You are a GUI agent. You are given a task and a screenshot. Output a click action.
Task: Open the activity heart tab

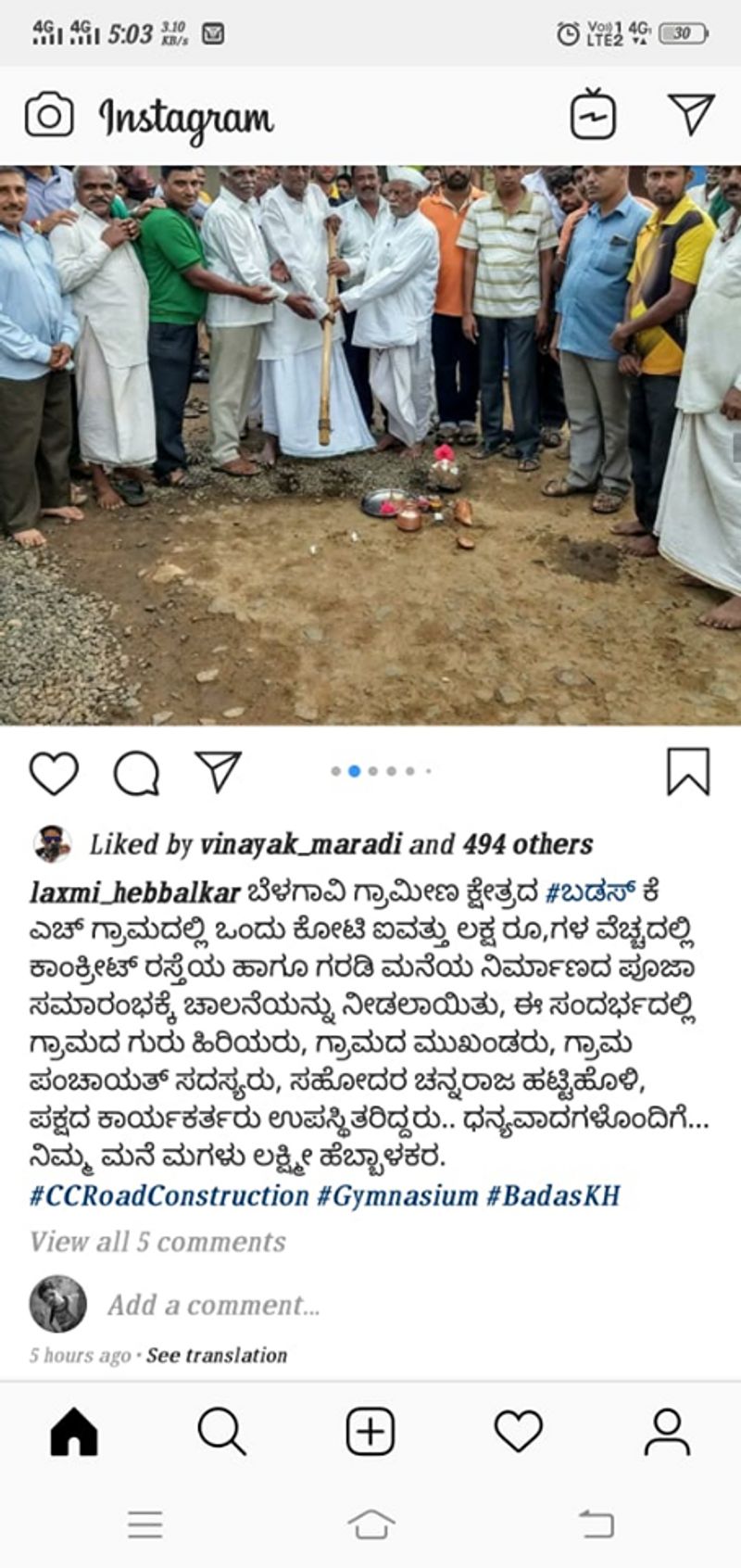(x=518, y=1432)
